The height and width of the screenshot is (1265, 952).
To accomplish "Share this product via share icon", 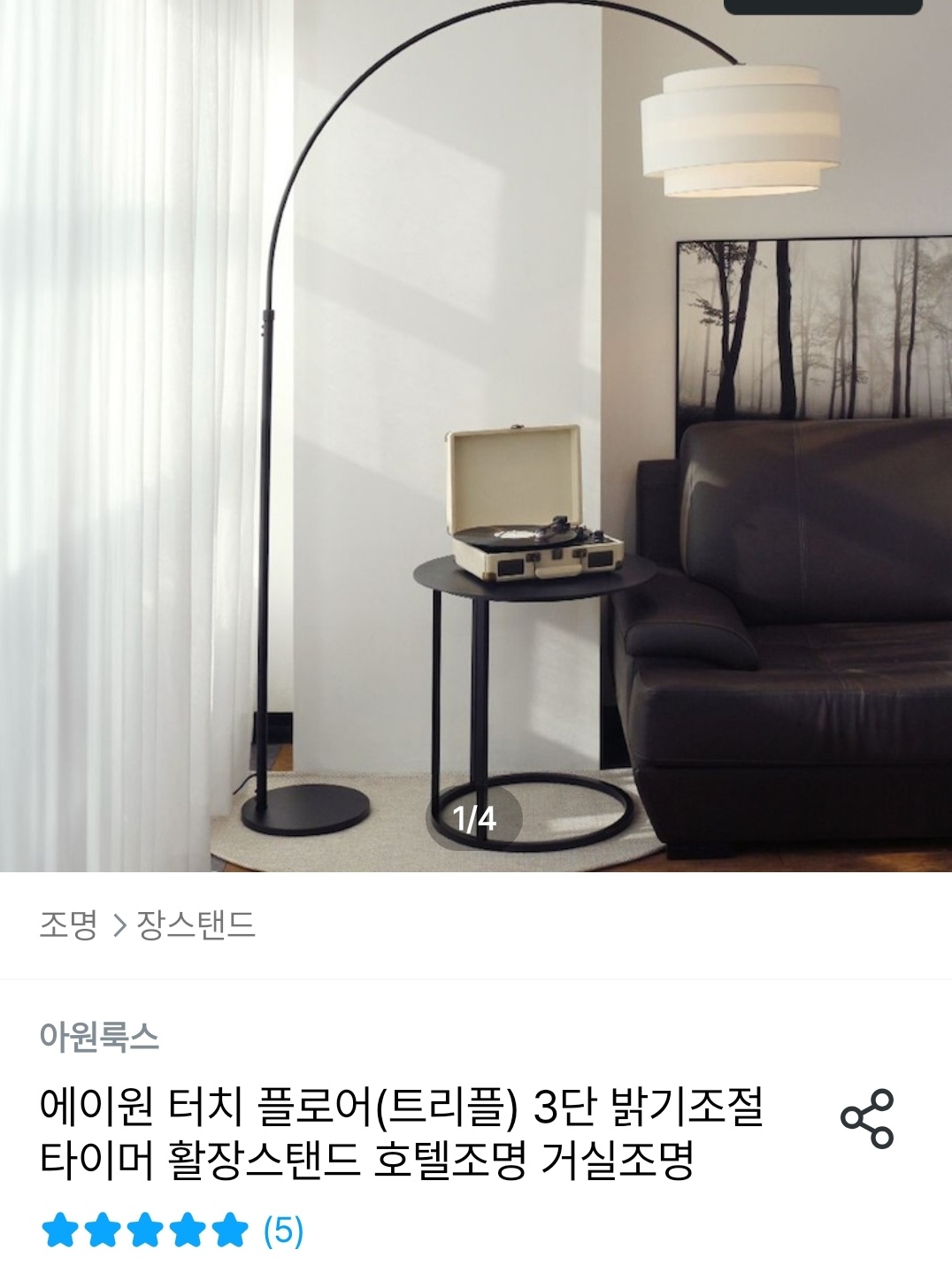I will click(x=866, y=1119).
